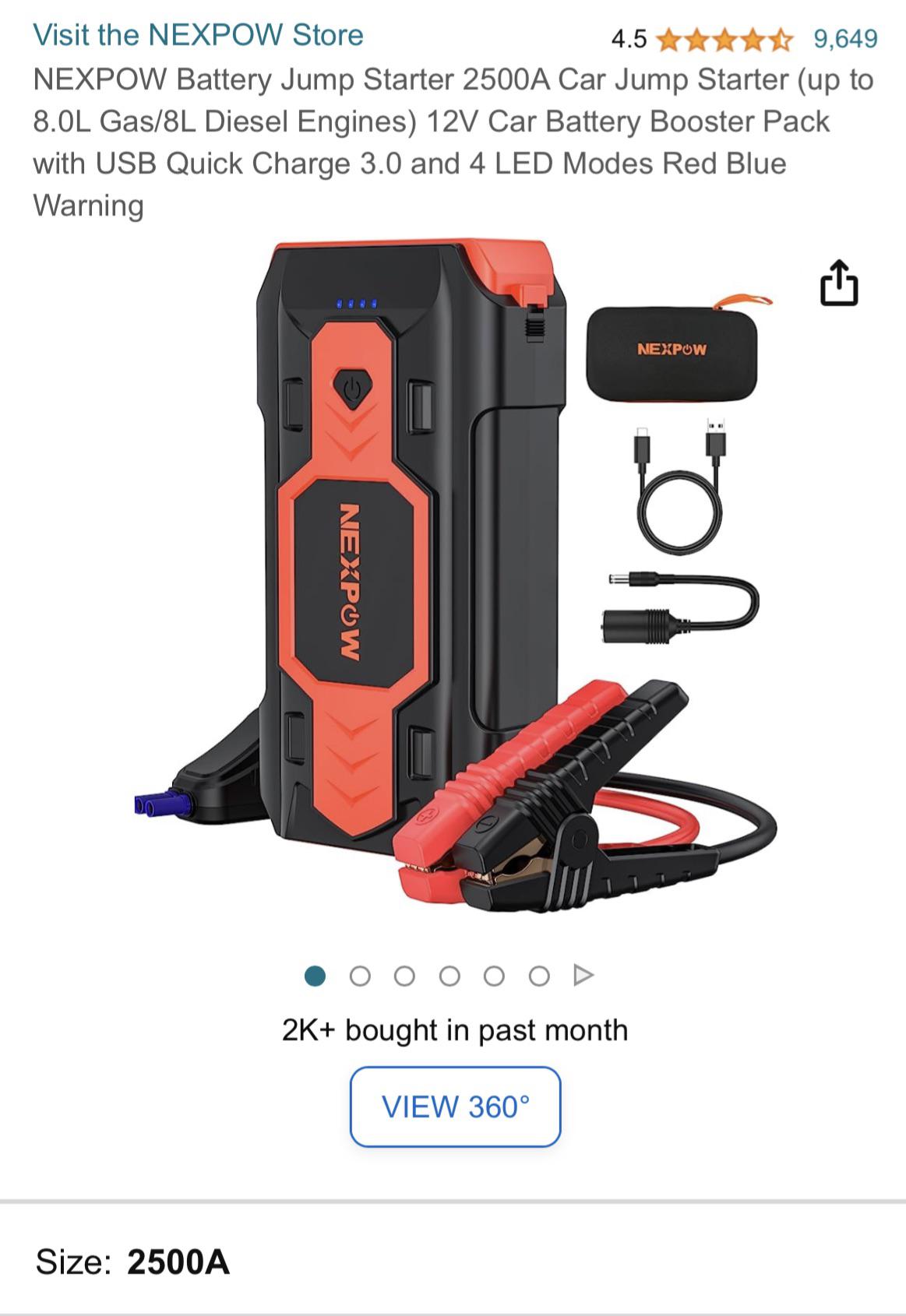Share this product listing

tap(839, 283)
